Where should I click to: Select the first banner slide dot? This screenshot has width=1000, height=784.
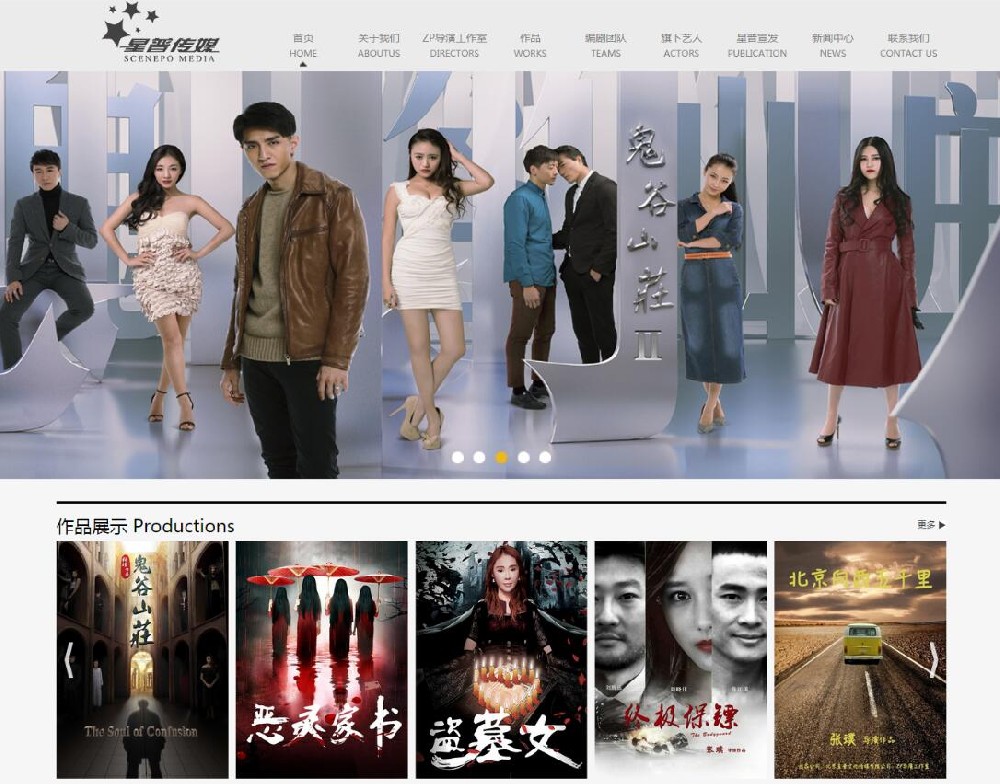point(458,457)
